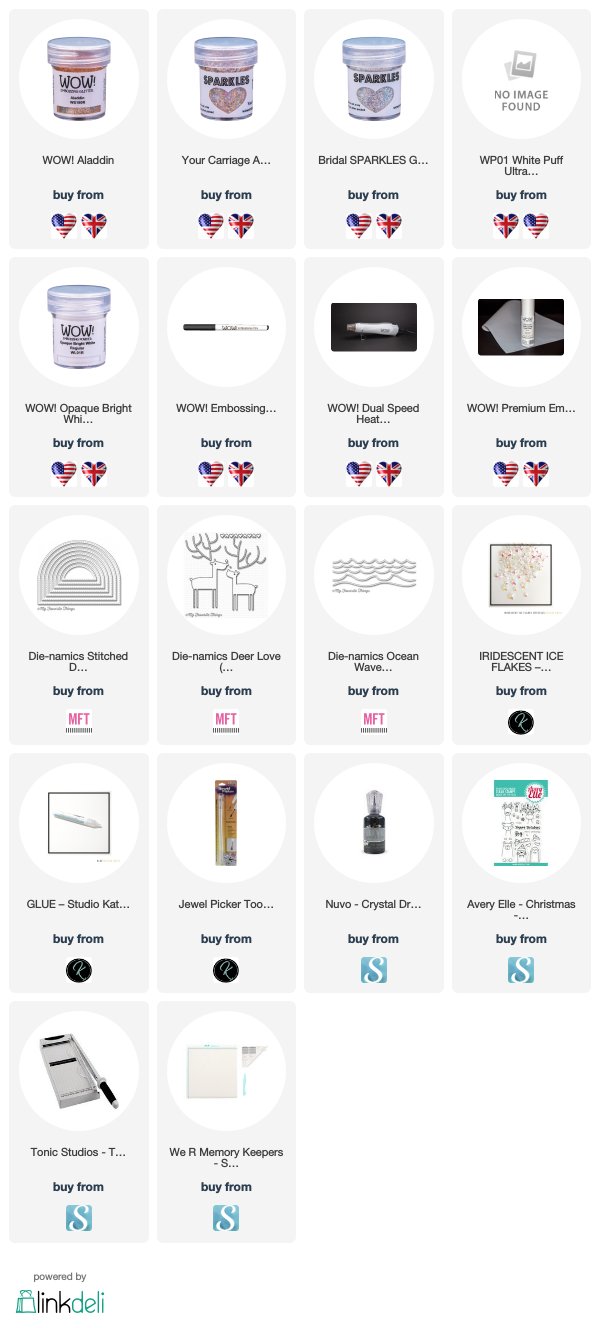
Task: Buy Die-namics Stitched dies from MFT
Action: click(x=78, y=722)
